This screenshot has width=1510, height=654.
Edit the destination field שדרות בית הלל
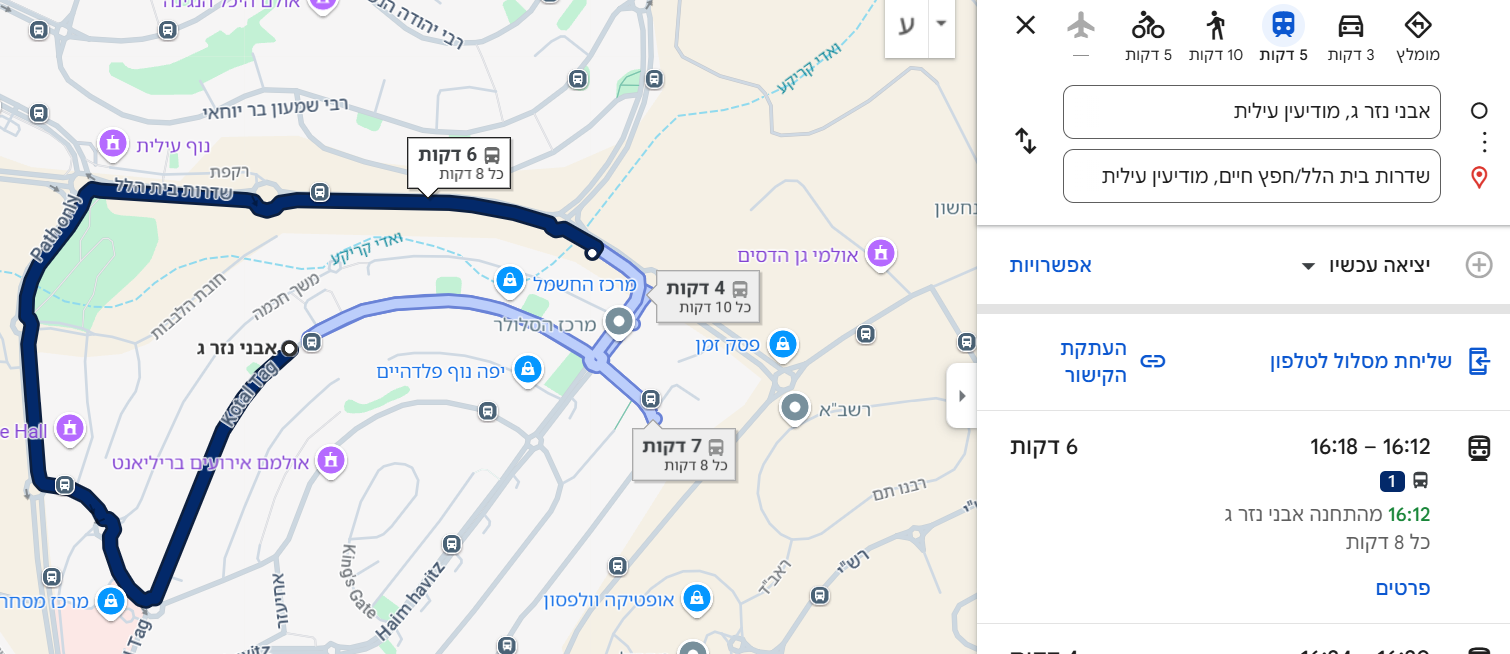click(1252, 176)
